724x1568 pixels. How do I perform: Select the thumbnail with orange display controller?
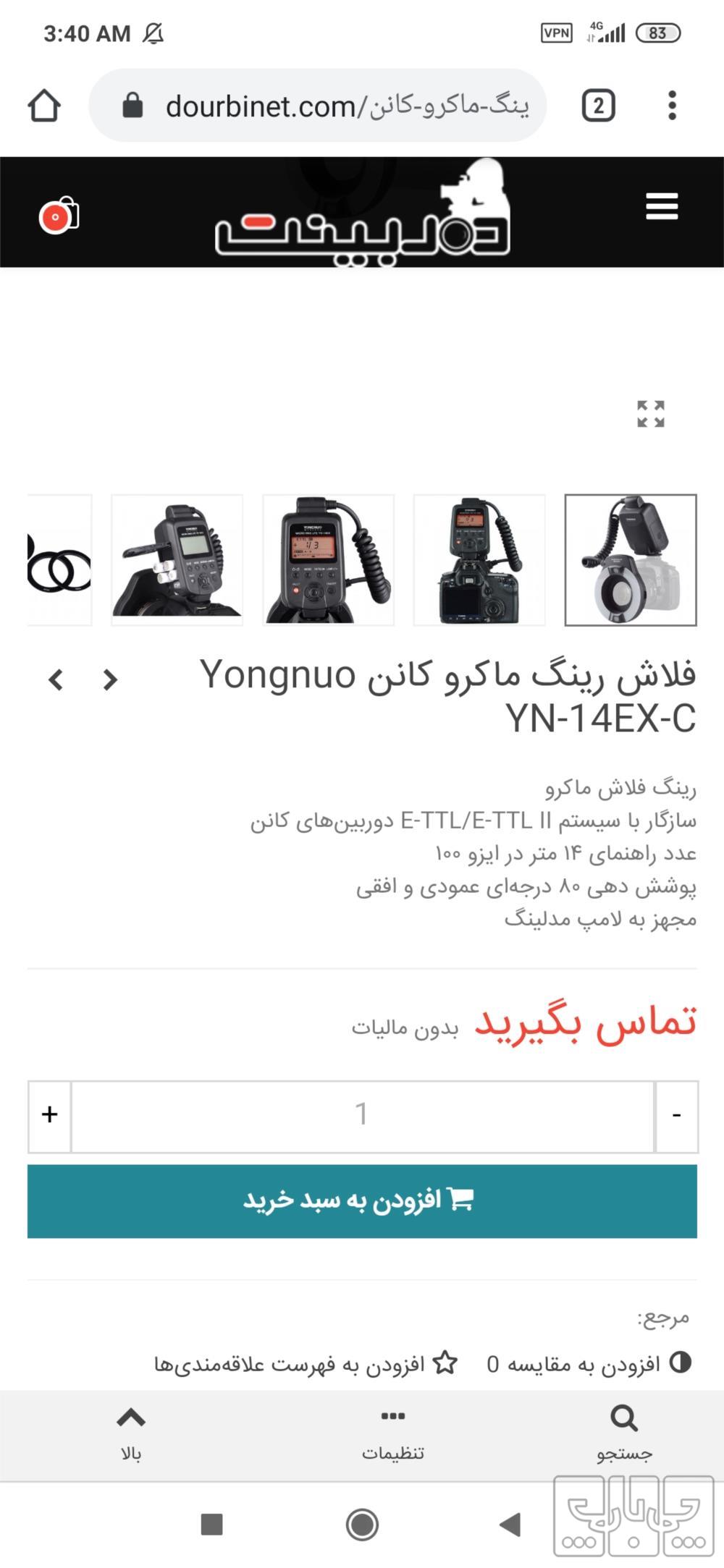[328, 560]
